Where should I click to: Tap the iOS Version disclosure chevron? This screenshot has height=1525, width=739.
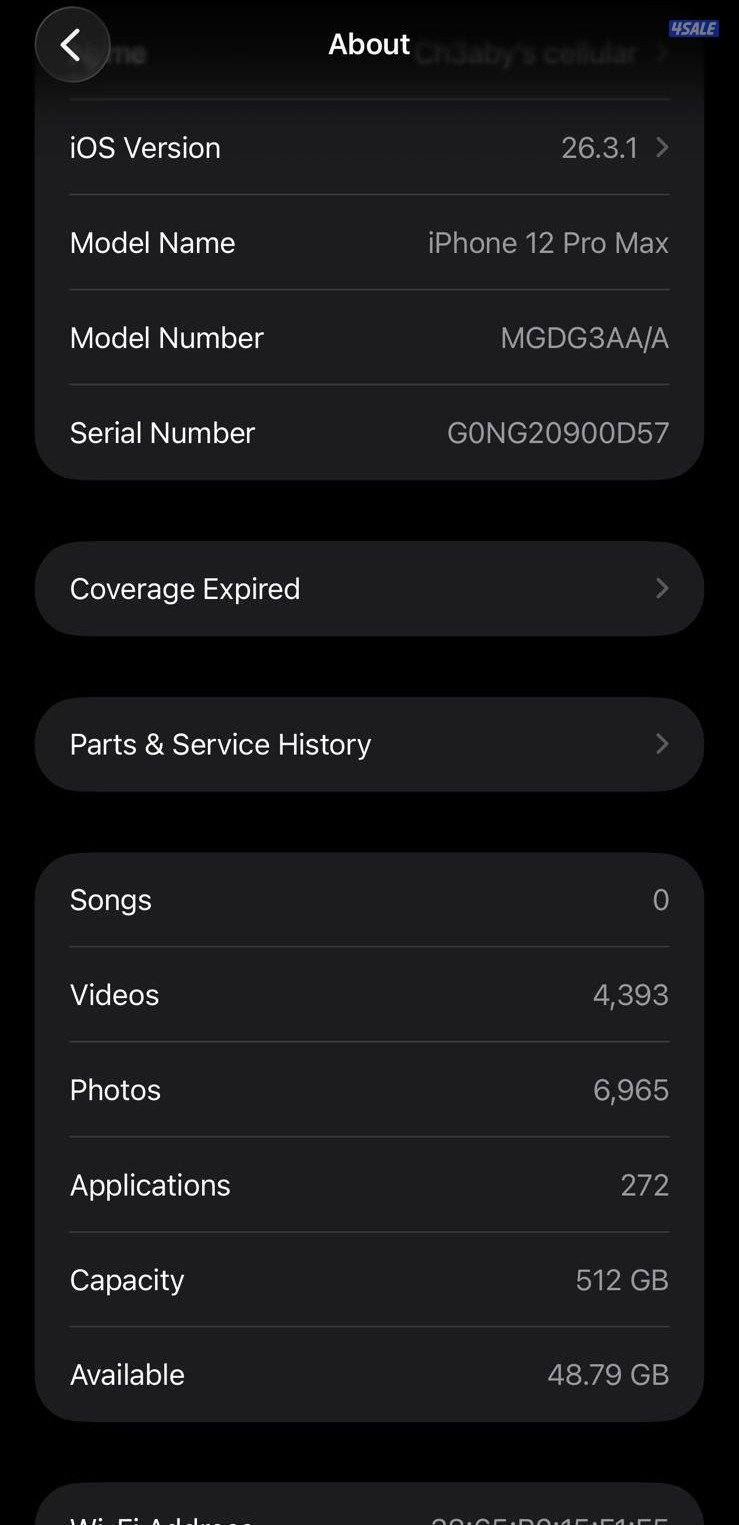pos(661,147)
